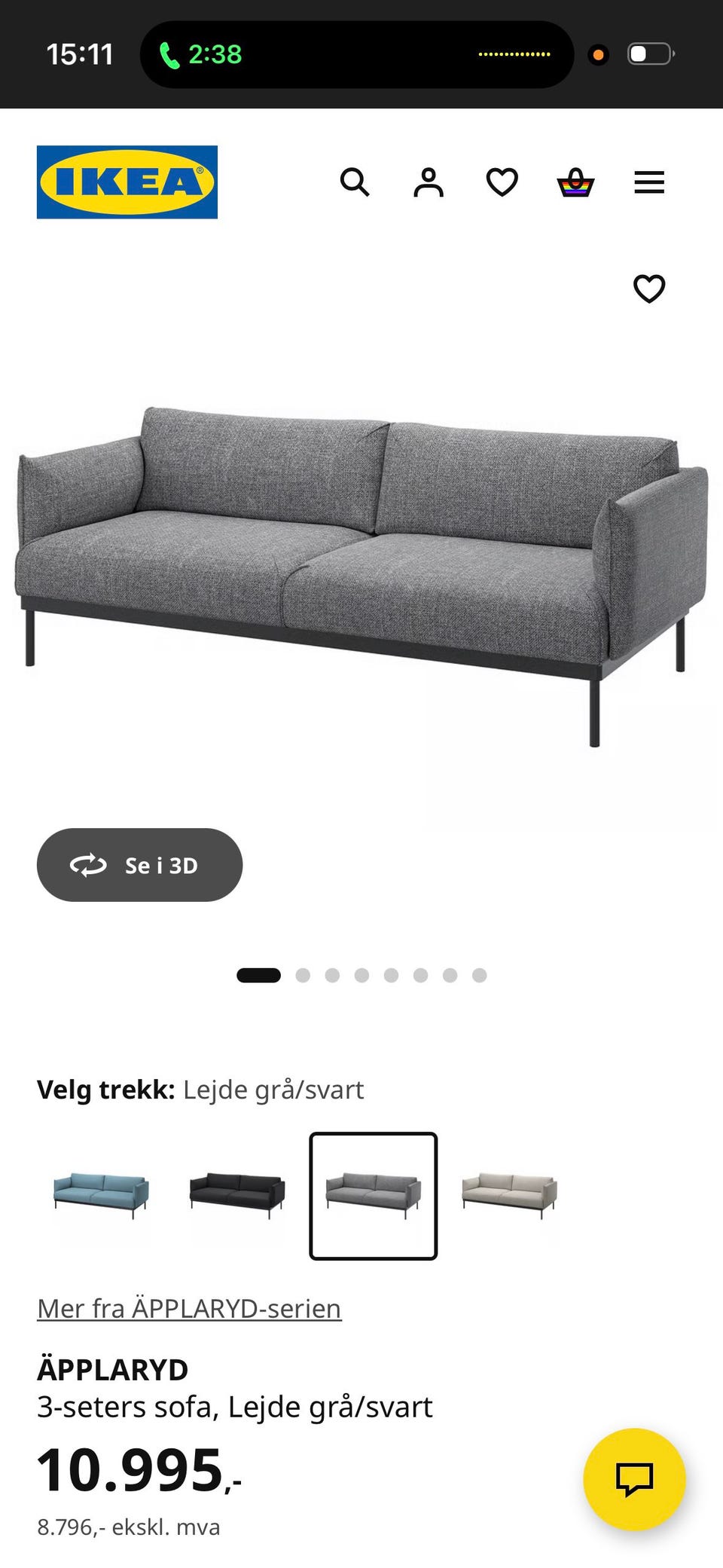This screenshot has width=723, height=1568.
Task: Open your IKEA account profile
Action: coord(428,183)
